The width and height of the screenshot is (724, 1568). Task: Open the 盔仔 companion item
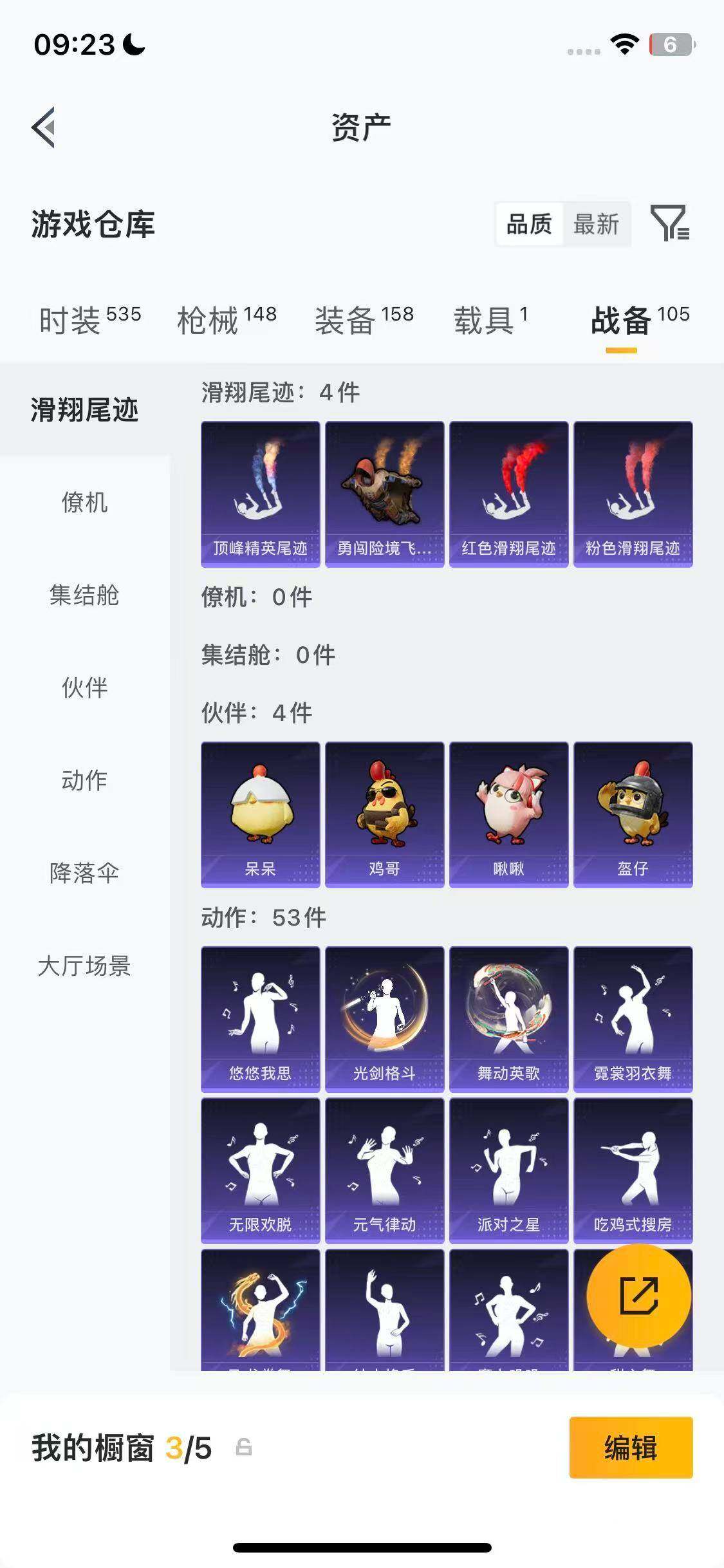tap(634, 815)
